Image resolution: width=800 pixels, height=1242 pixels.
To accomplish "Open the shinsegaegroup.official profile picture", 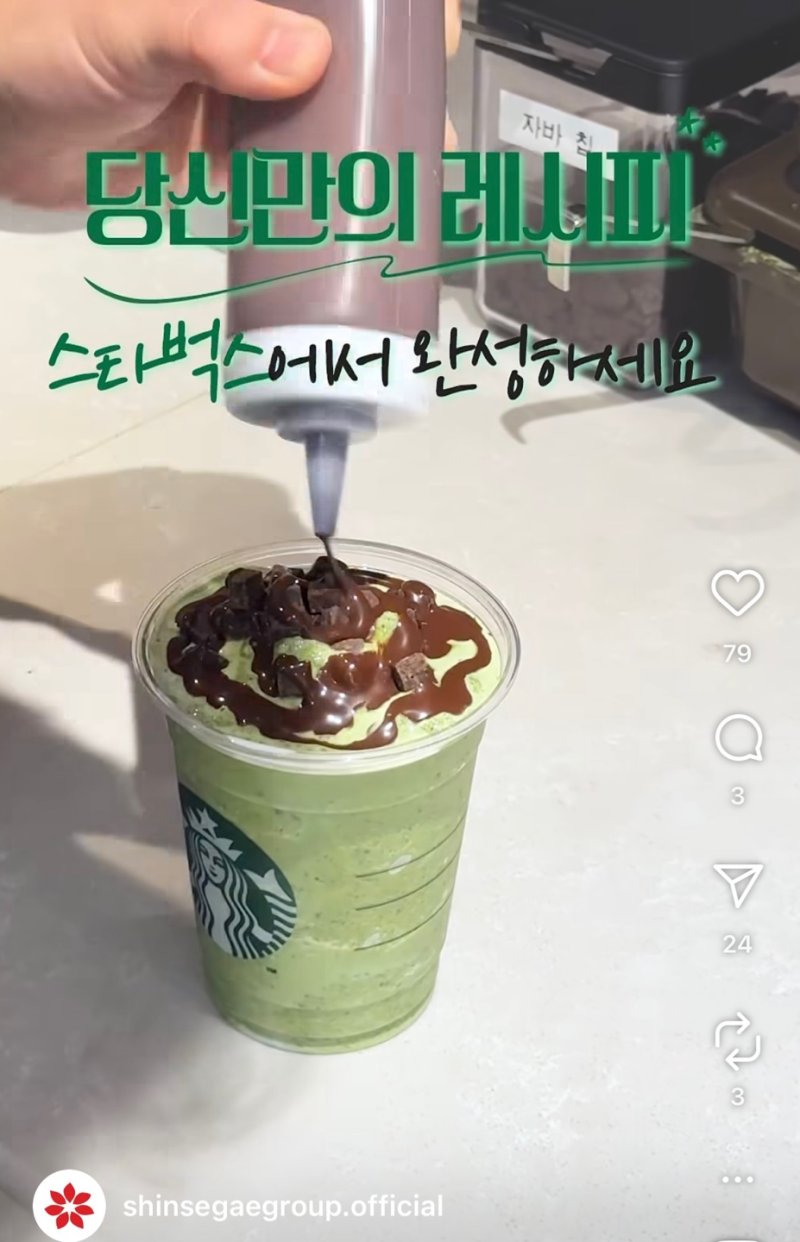I will 69,1205.
